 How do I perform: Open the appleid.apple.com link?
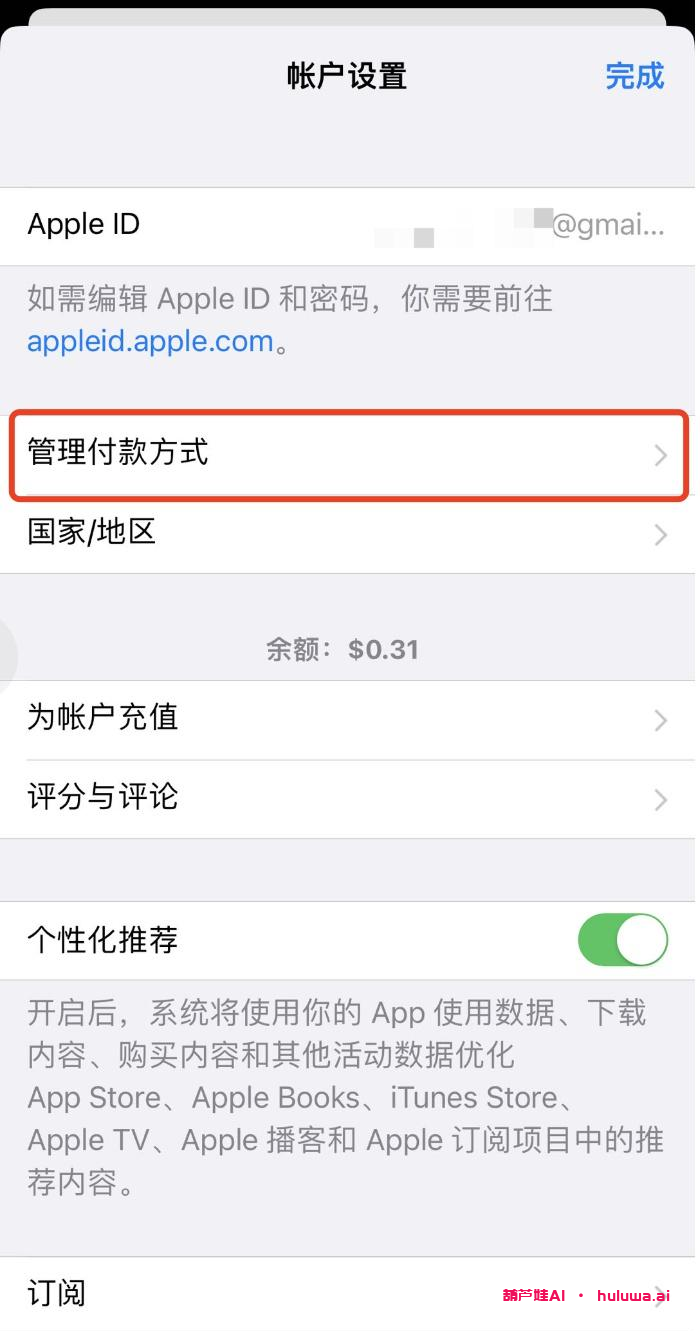tap(150, 342)
